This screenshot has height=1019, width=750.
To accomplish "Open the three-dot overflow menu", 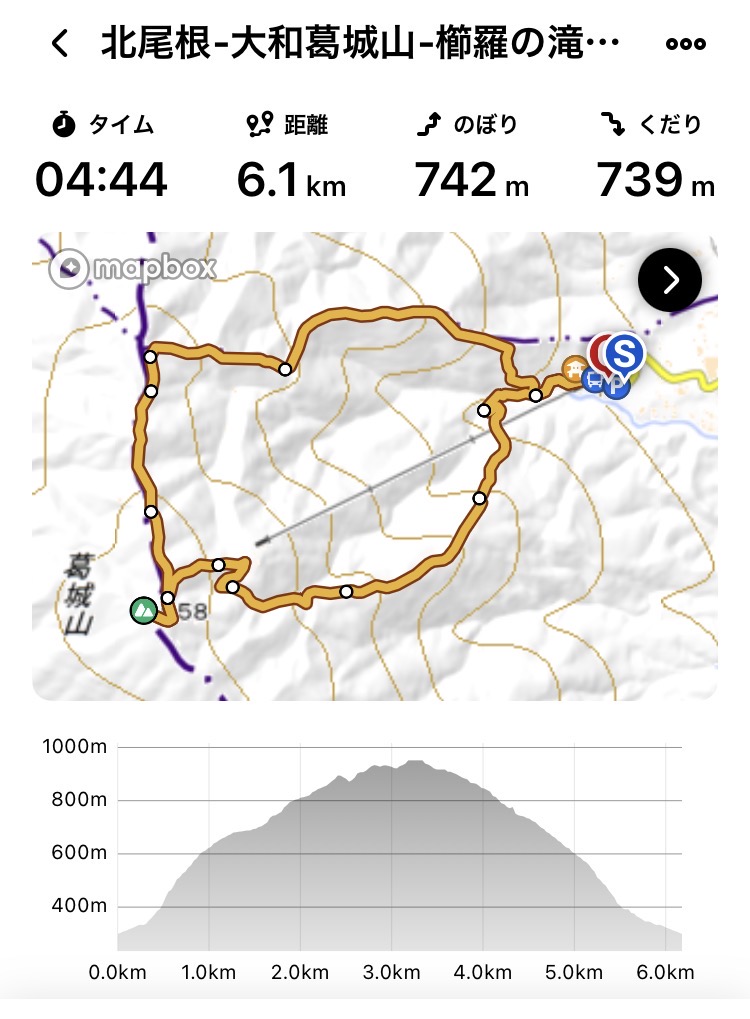I will [685, 44].
